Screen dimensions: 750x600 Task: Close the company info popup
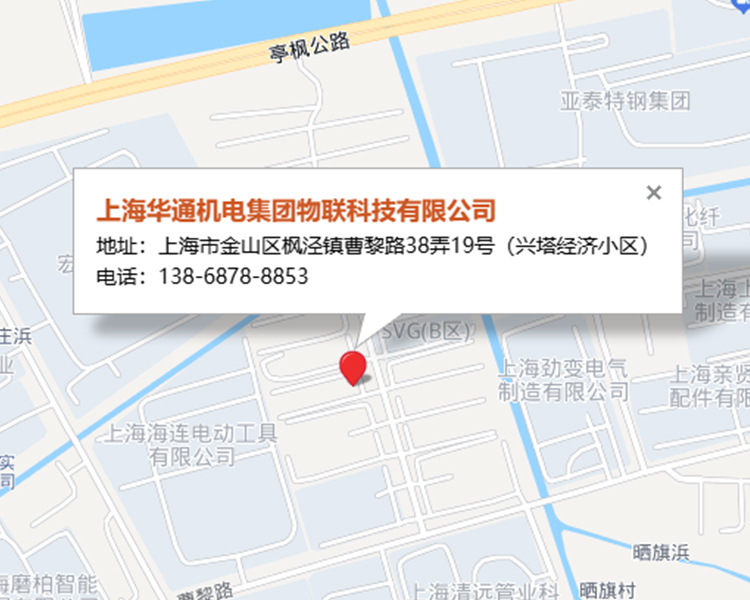(x=654, y=193)
